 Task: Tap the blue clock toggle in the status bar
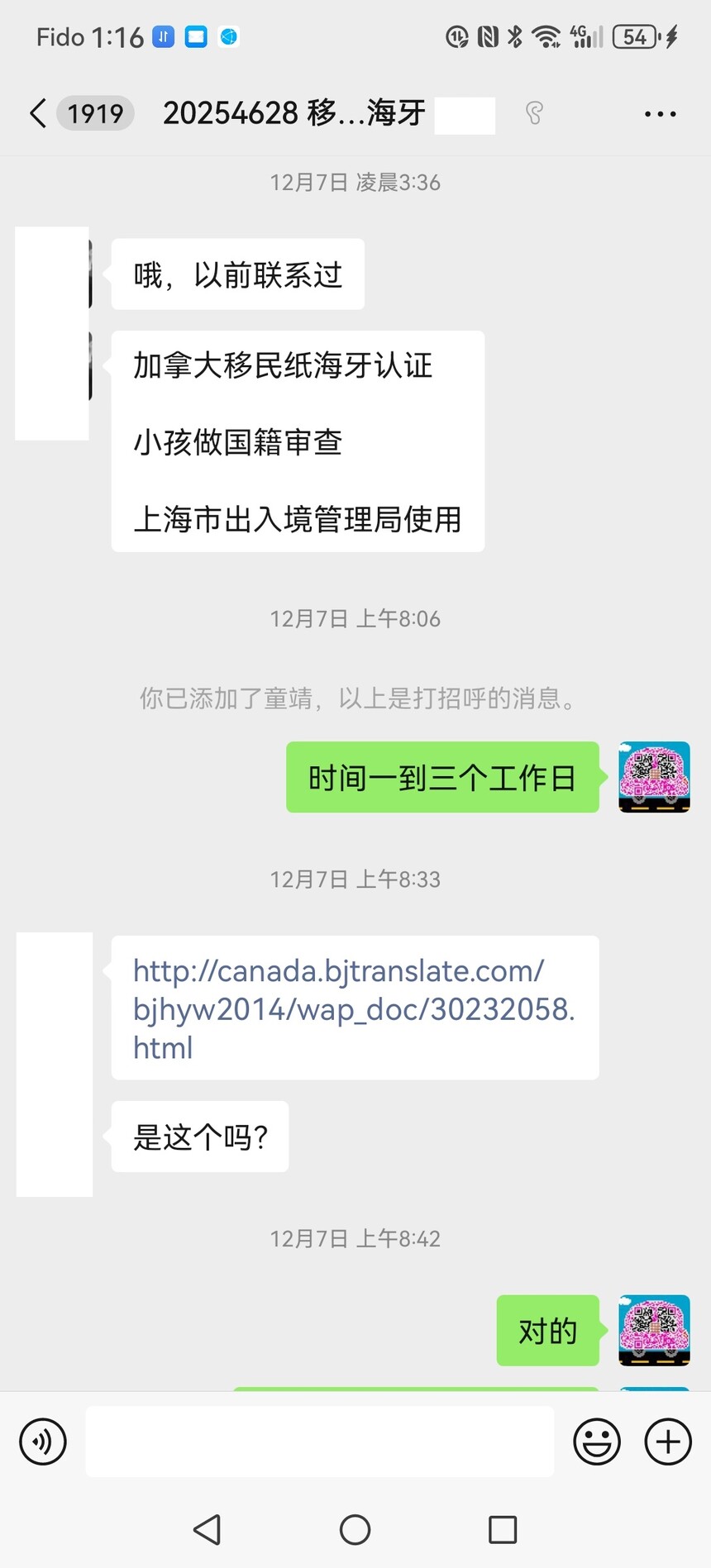[162, 36]
